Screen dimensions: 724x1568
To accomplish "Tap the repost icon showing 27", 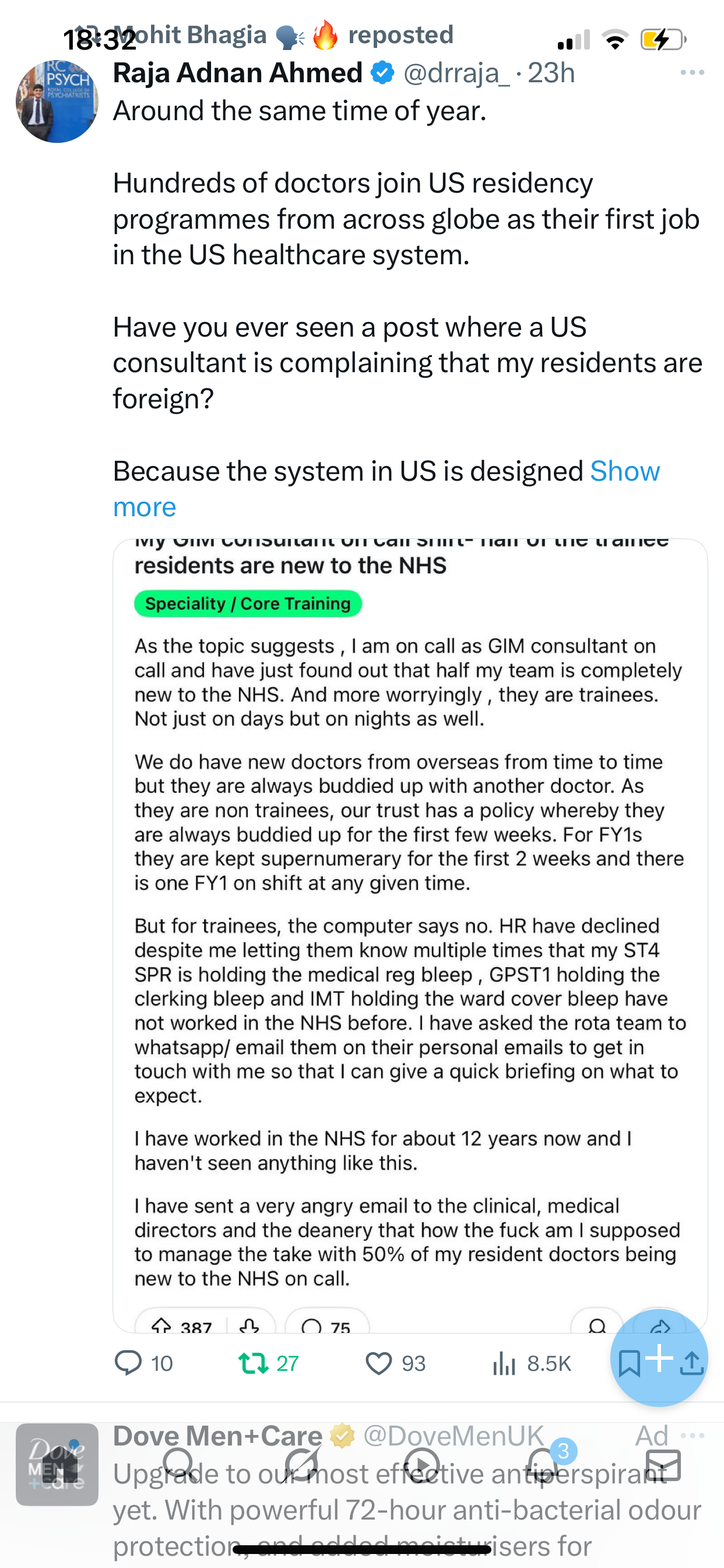I will tap(254, 1363).
